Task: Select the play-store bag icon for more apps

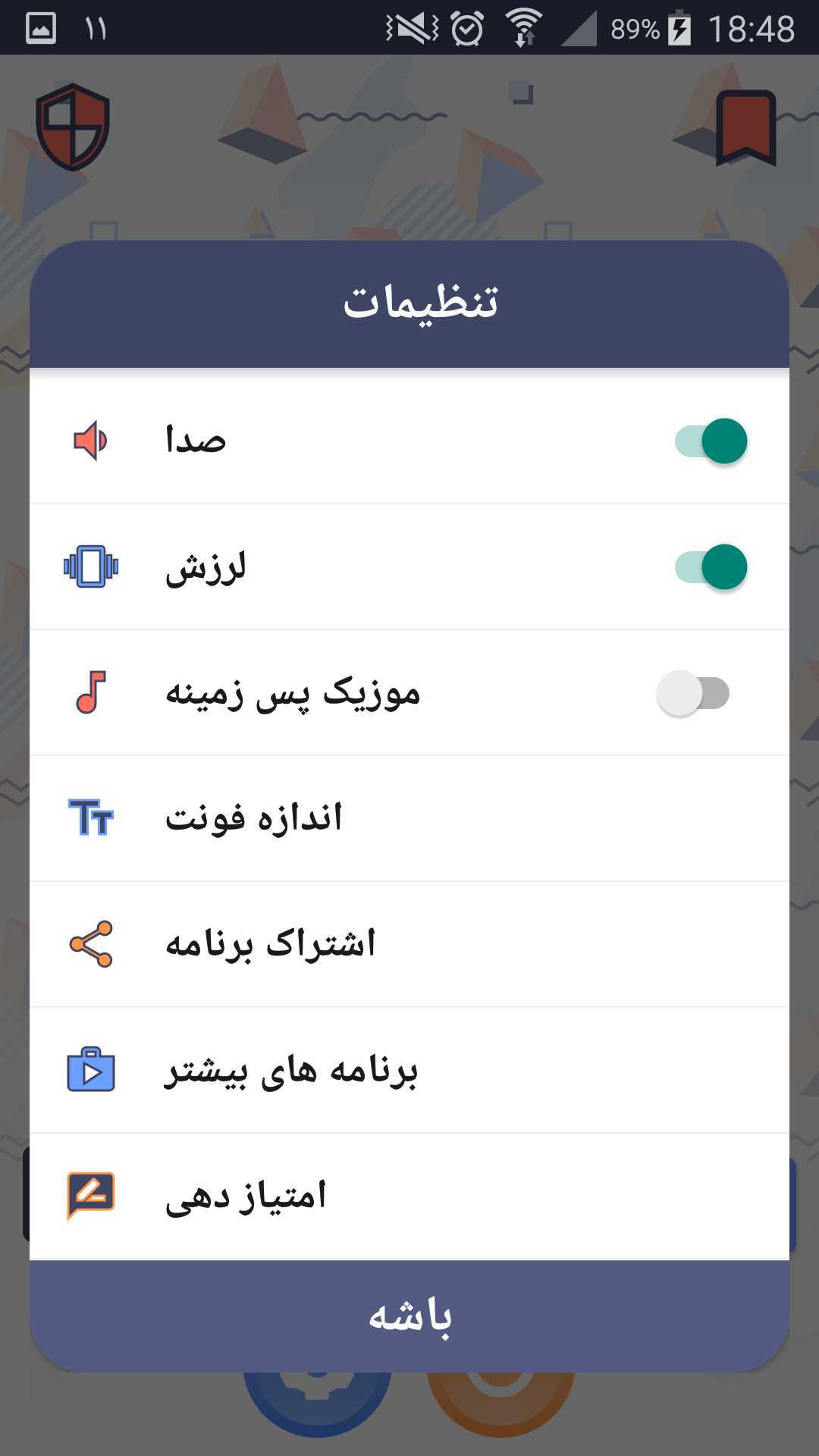Action: [x=90, y=1070]
